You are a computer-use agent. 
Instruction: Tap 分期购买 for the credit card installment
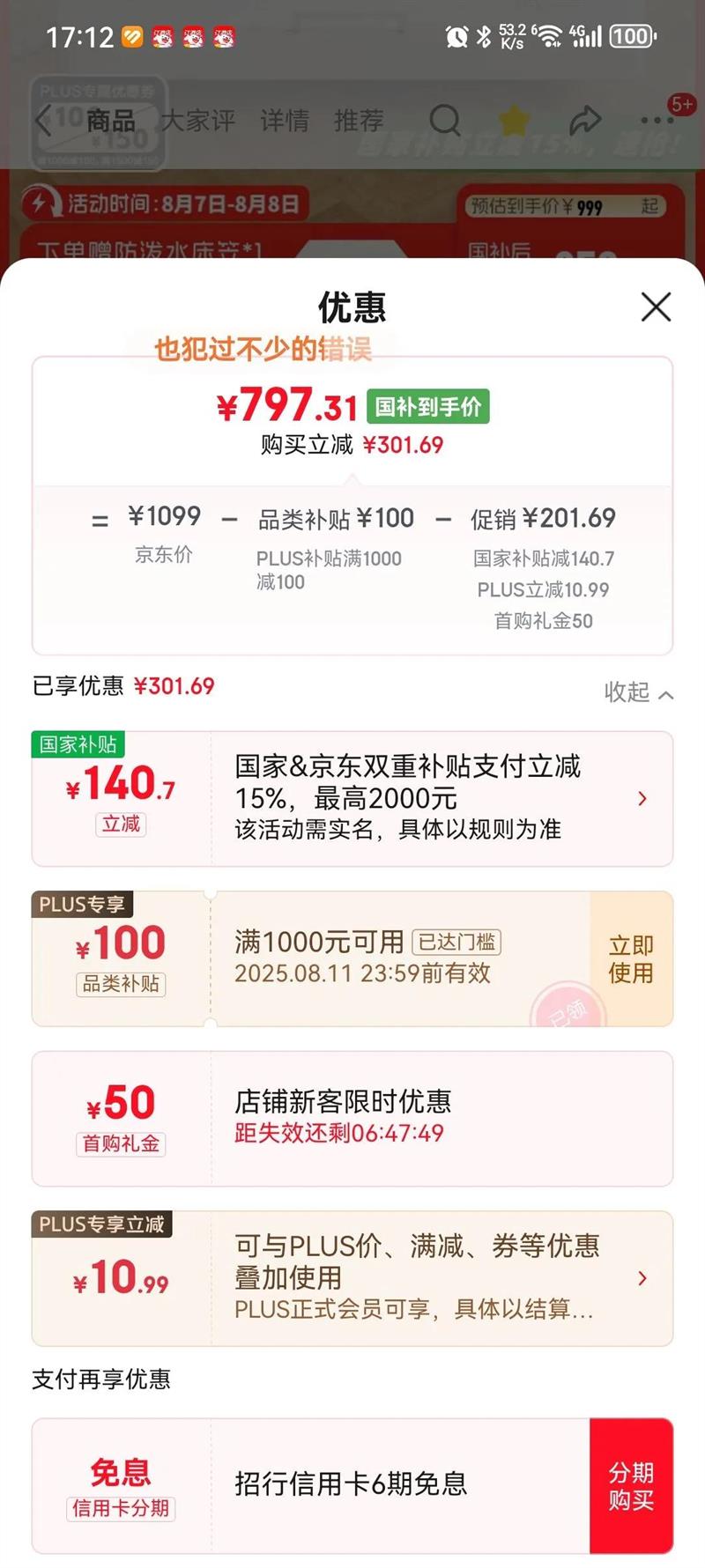[x=631, y=1486]
